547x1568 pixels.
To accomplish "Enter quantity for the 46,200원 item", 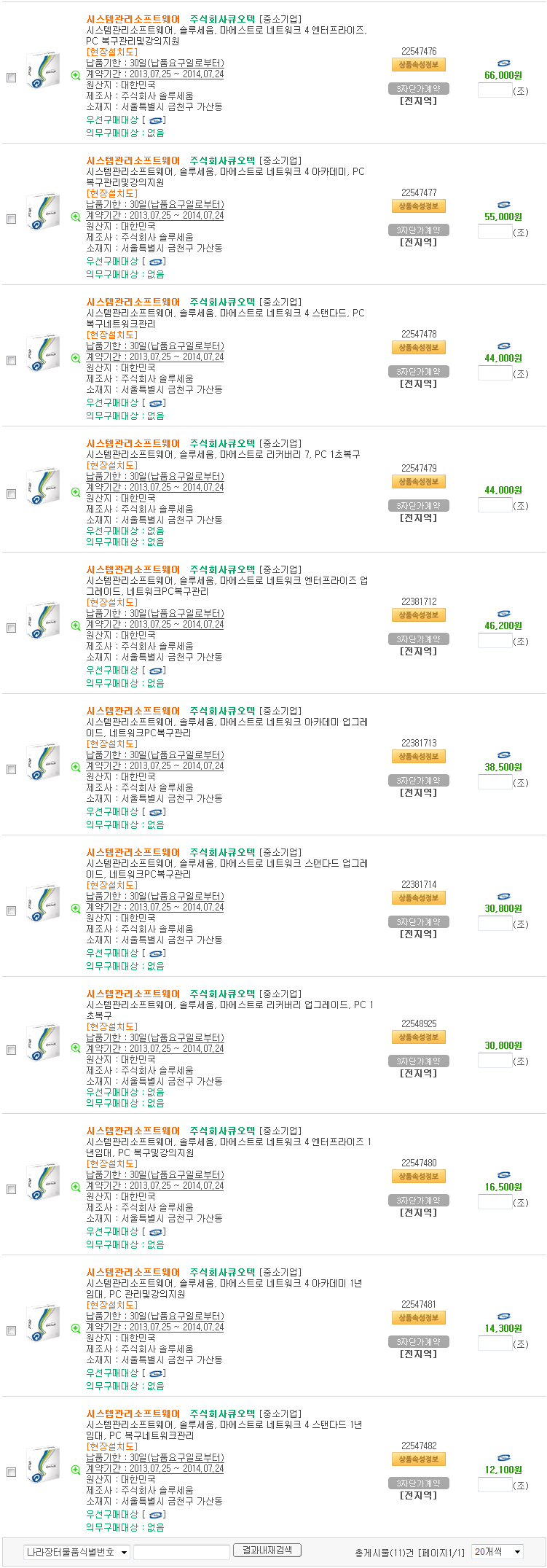I will (495, 641).
